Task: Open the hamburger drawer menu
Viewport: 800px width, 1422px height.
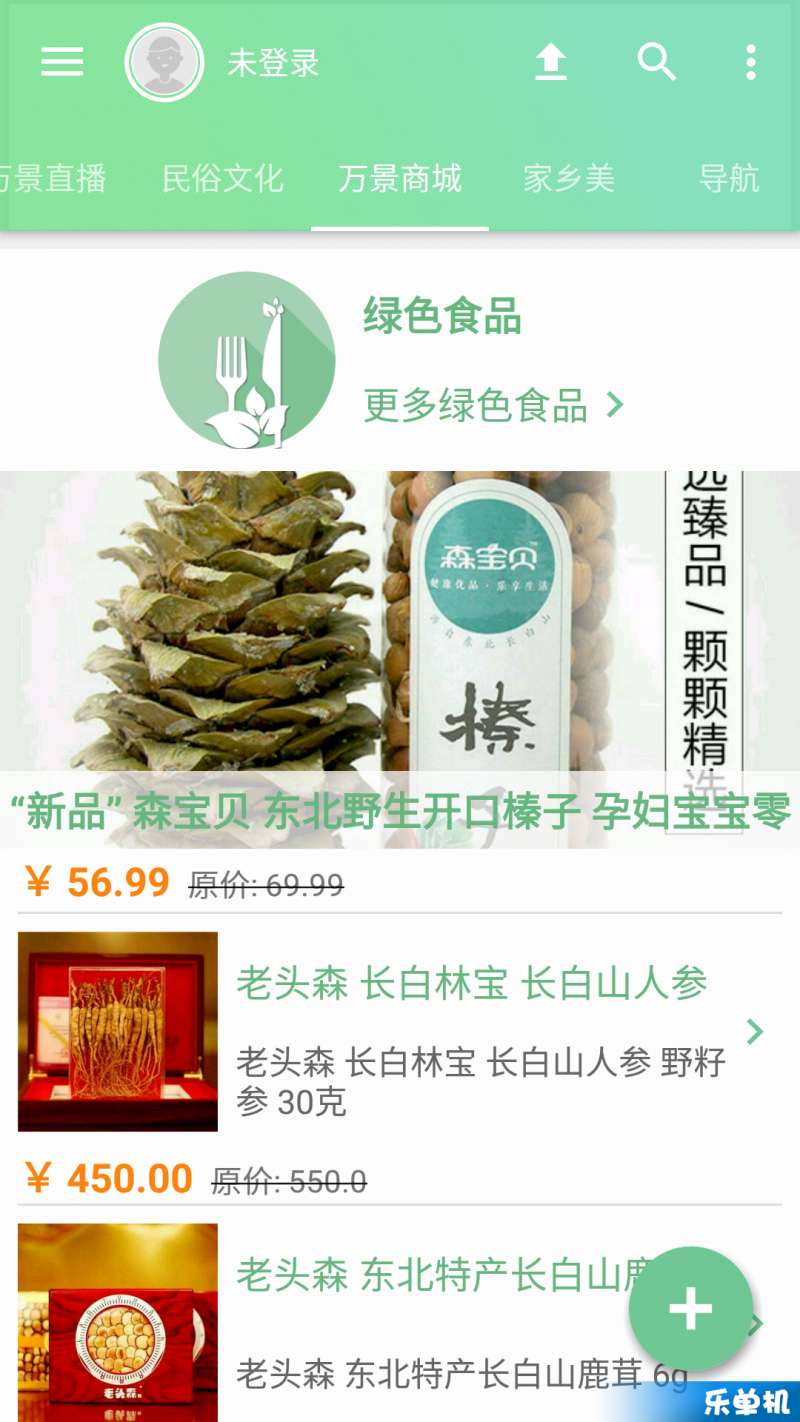Action: pos(62,63)
